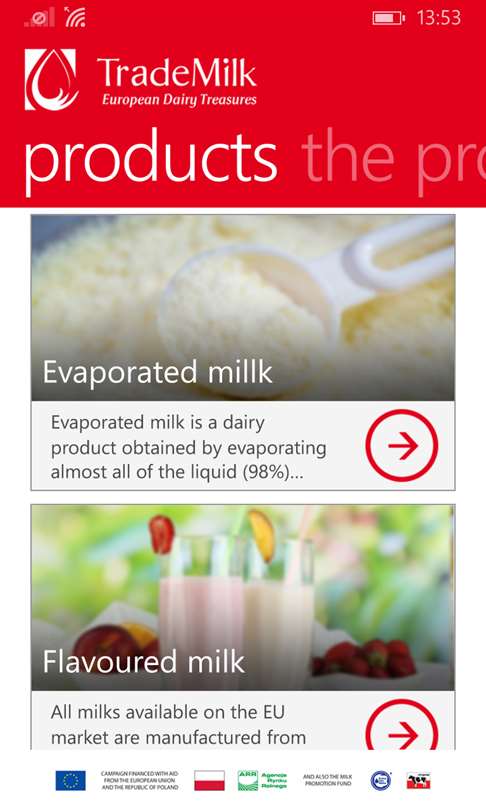The image size is (486, 810).
Task: Tap the arrow button for Evaporated milk
Action: point(401,445)
